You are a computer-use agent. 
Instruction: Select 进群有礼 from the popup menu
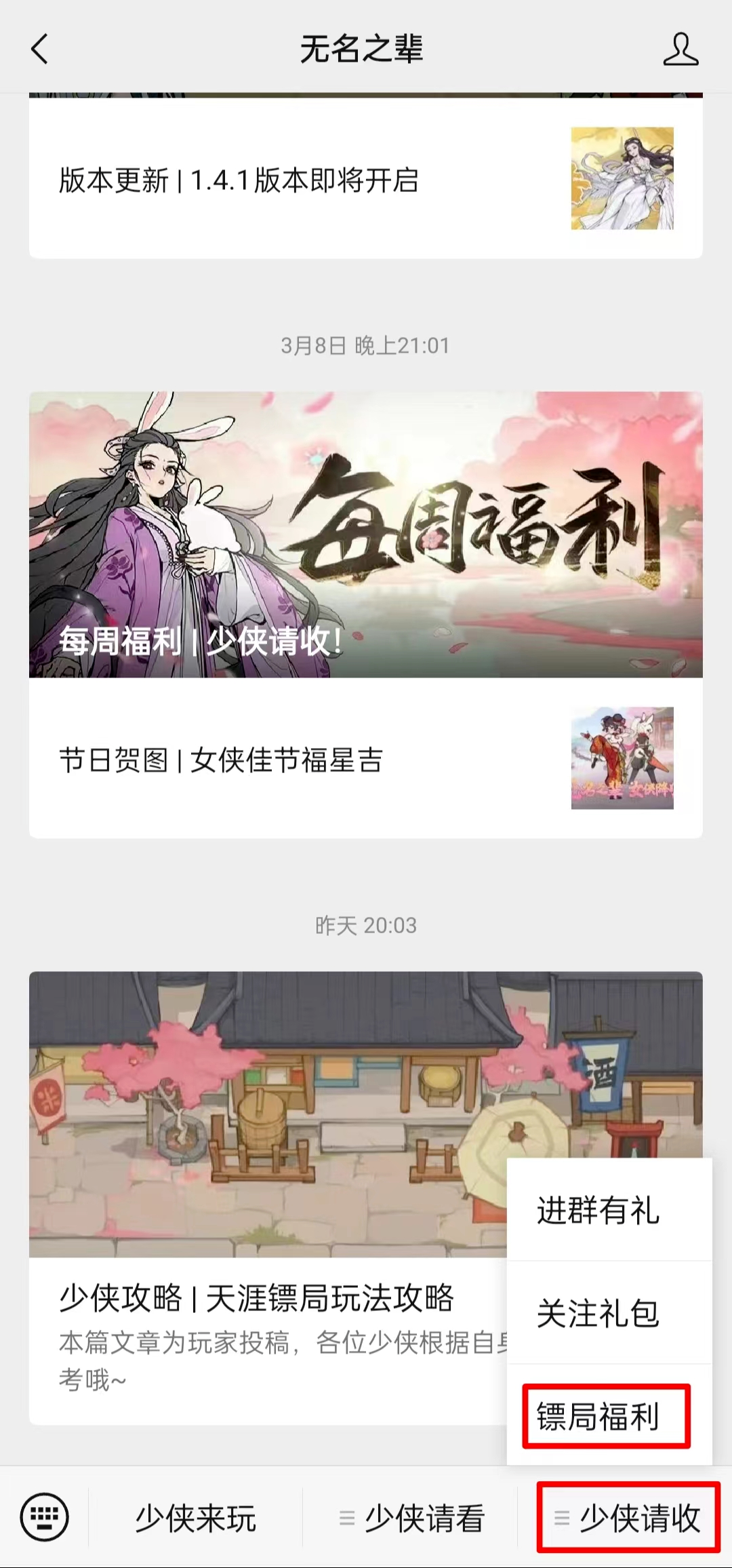[598, 1211]
